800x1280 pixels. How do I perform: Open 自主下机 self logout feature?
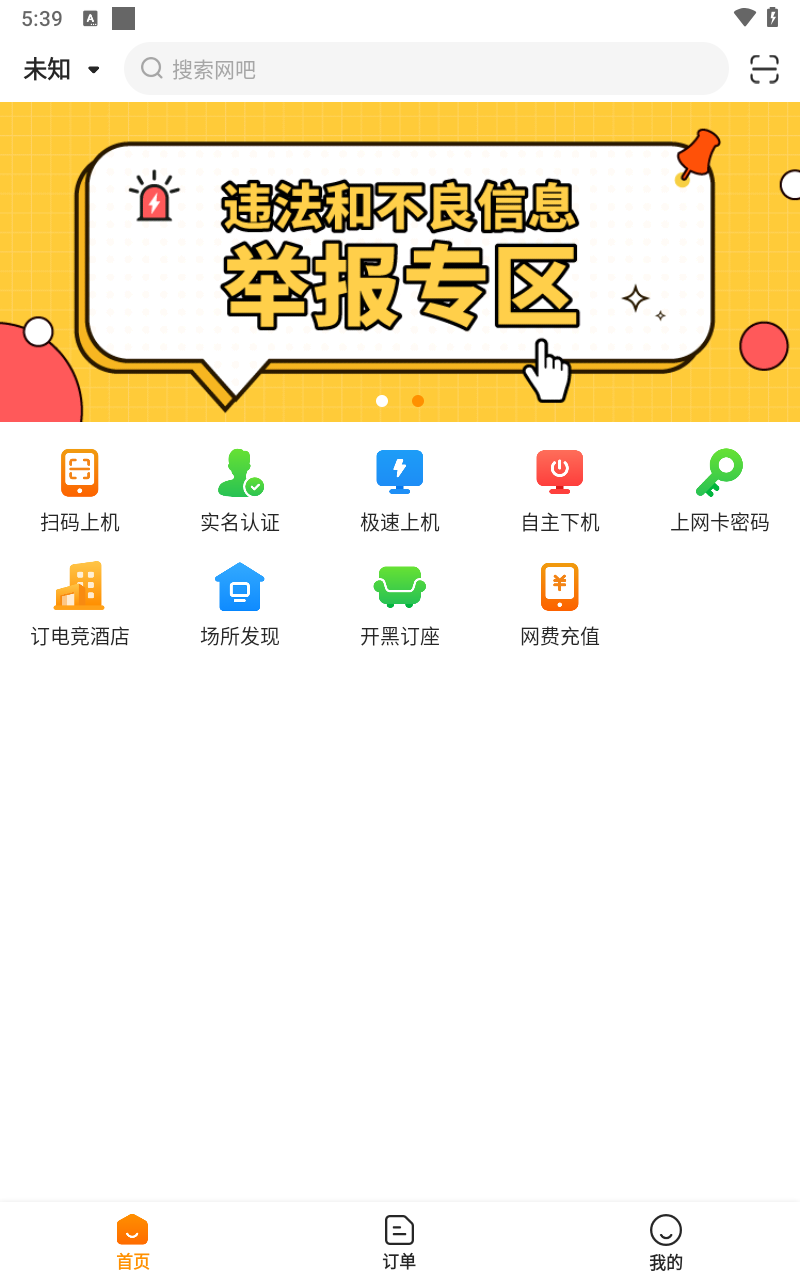(559, 487)
